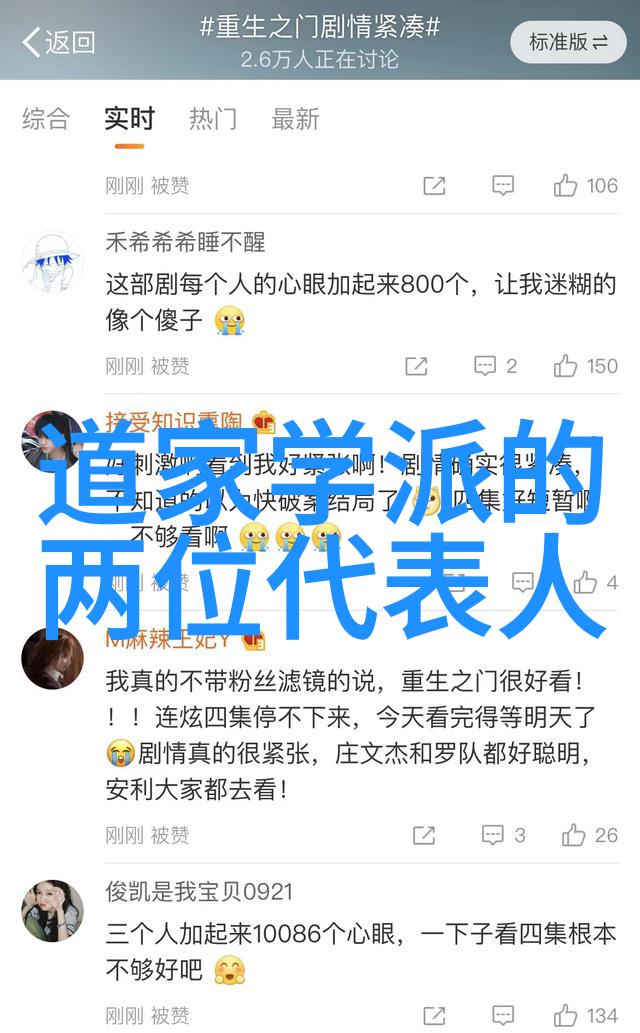Open the 热门 tab
This screenshot has height=1033, width=640.
tap(214, 120)
